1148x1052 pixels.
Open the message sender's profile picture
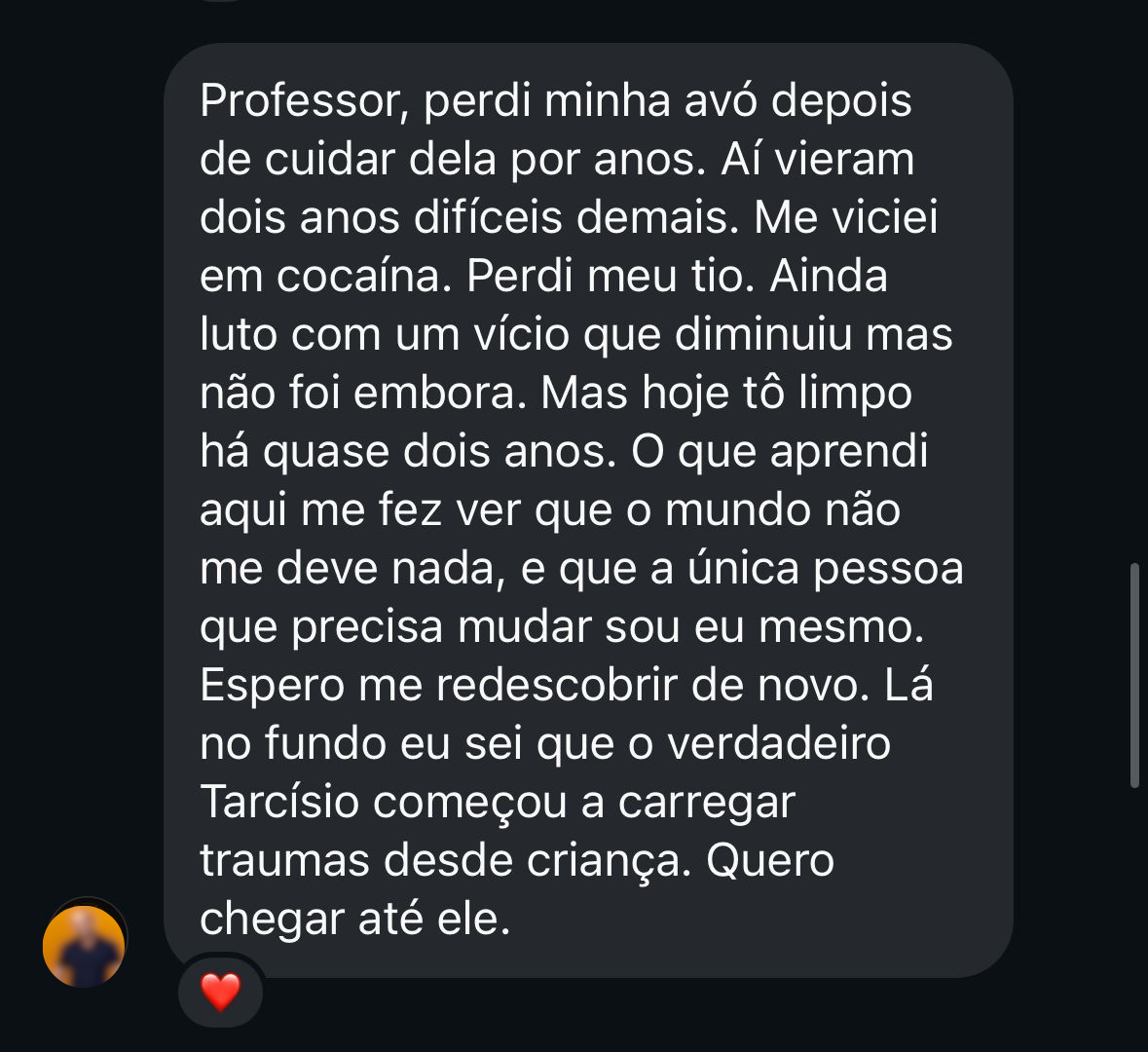click(x=85, y=945)
